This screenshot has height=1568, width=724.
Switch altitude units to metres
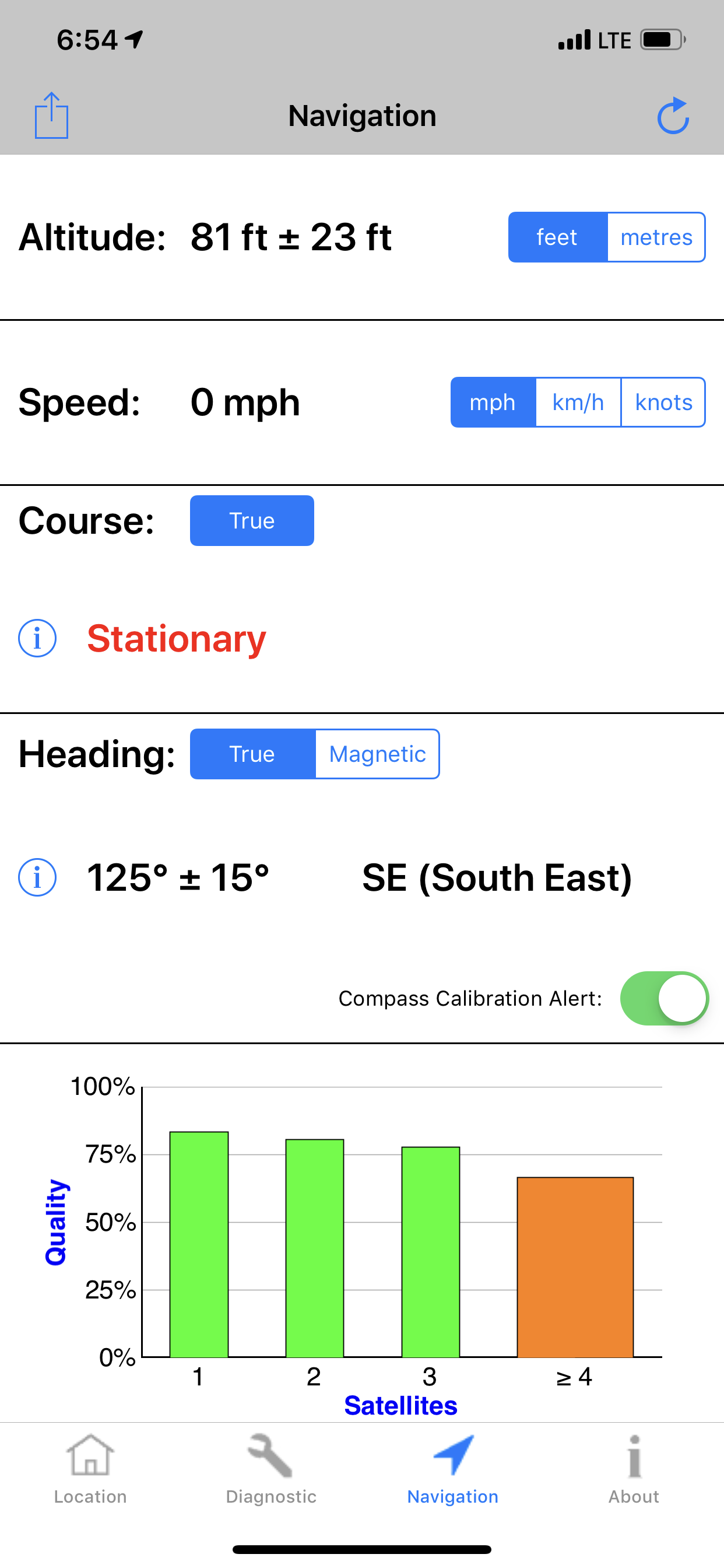[x=656, y=237]
